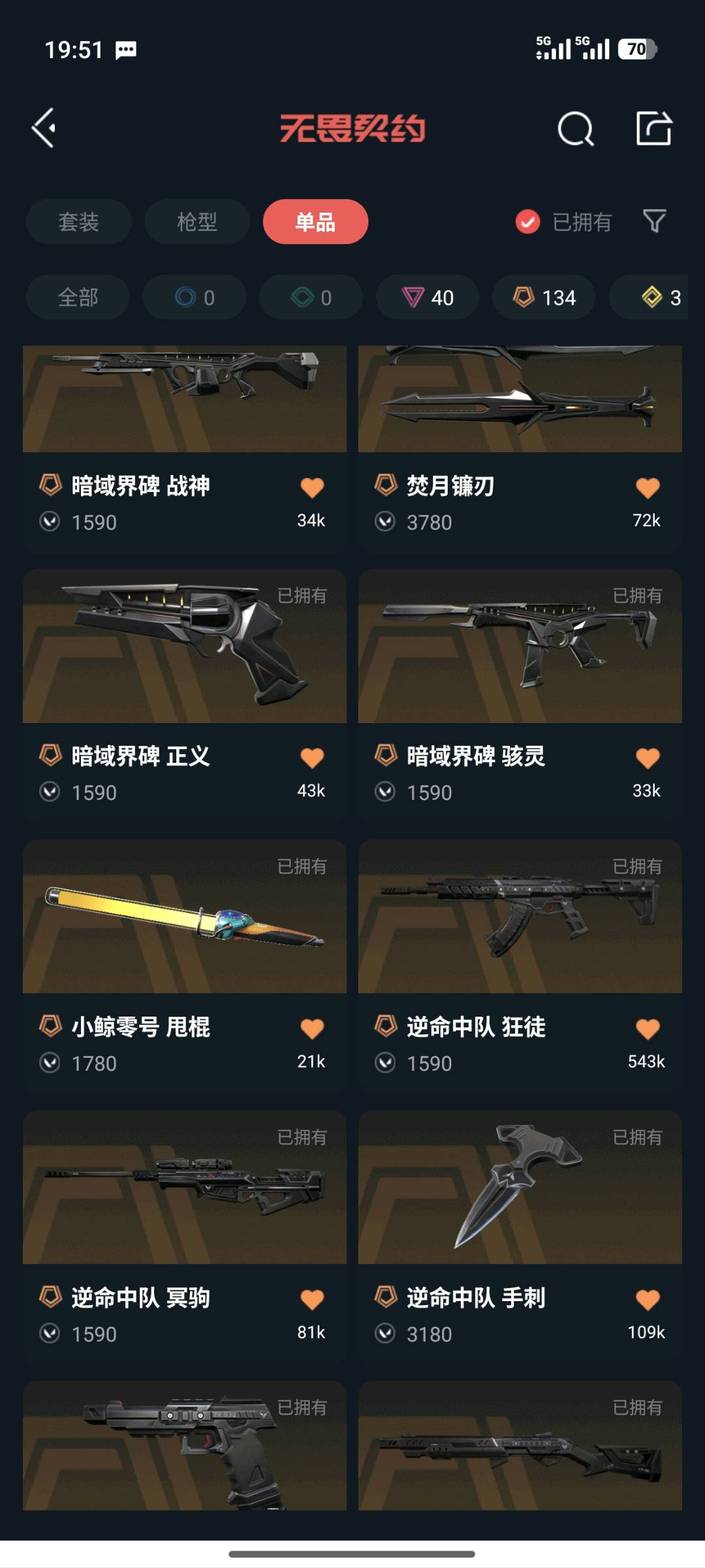The width and height of the screenshot is (705, 1568).
Task: Open the funnel filter icon
Action: [654, 221]
